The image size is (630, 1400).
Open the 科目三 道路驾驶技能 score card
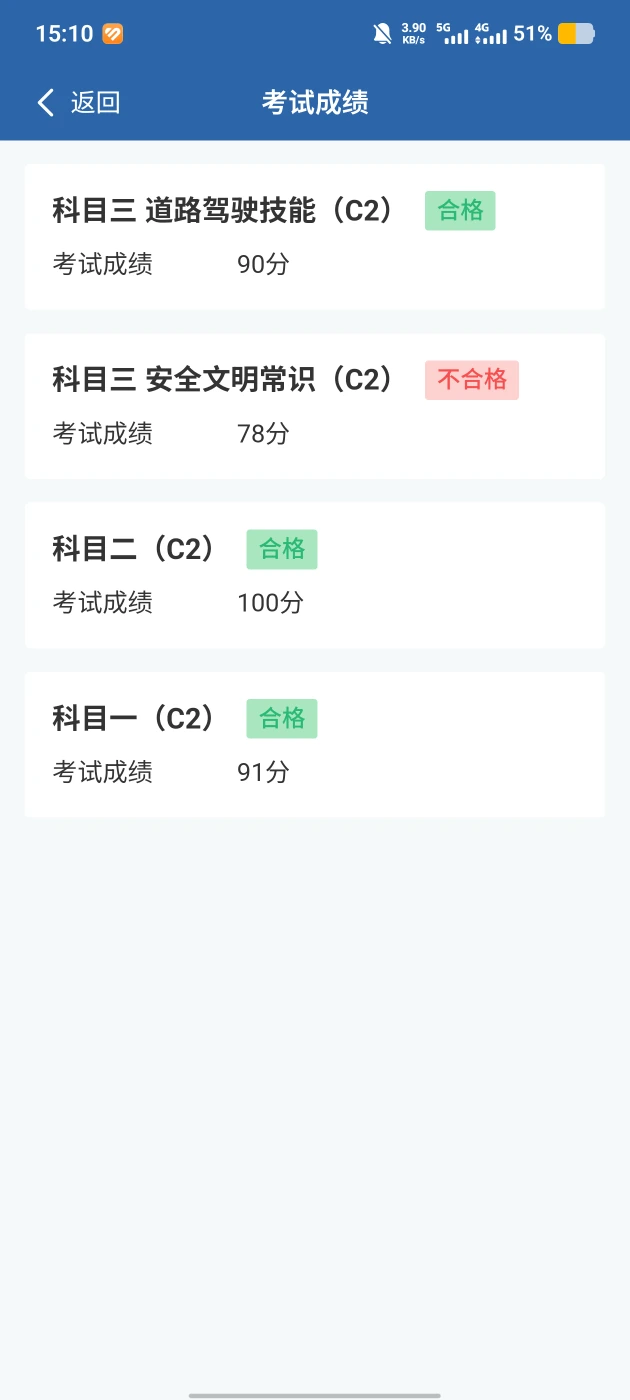(x=315, y=237)
